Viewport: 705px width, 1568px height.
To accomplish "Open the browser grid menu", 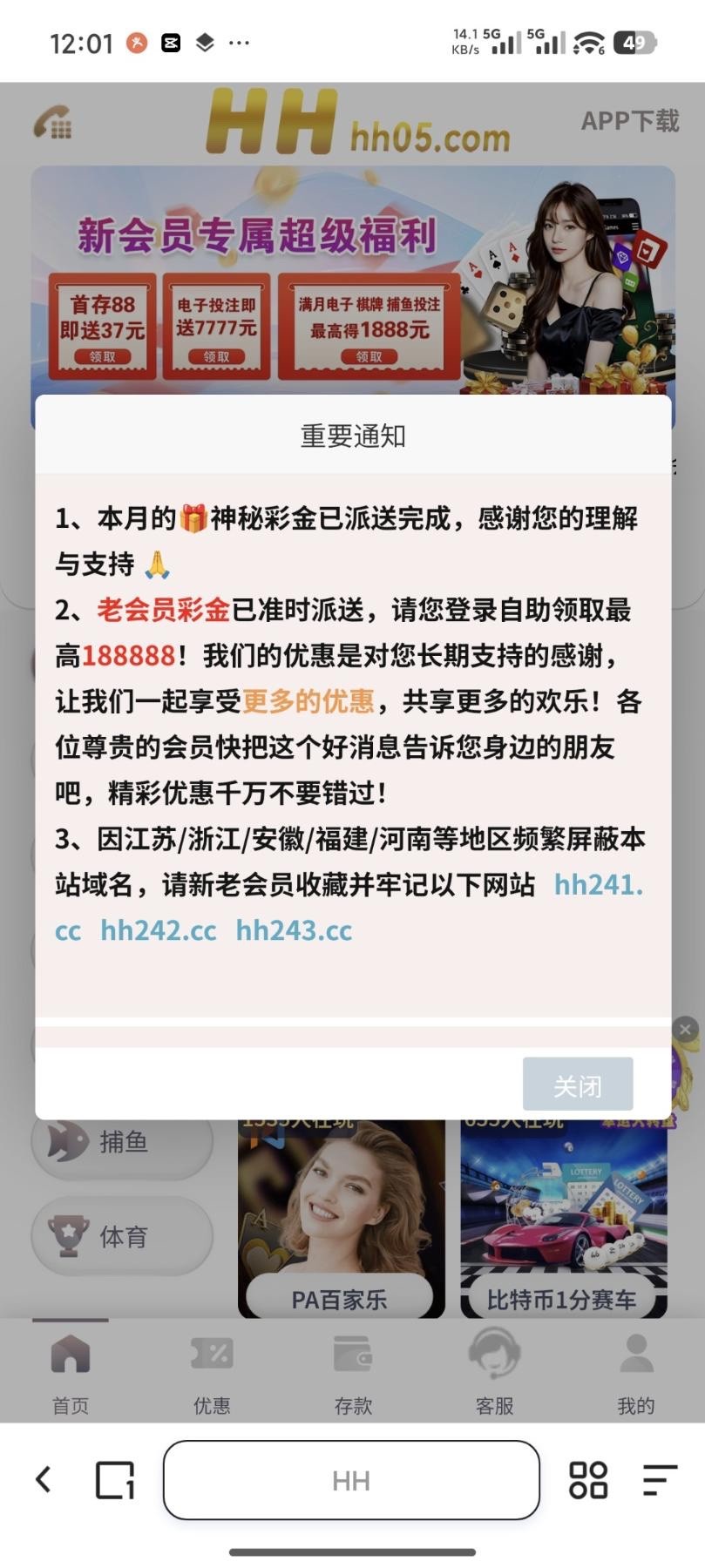I will pos(587,1479).
